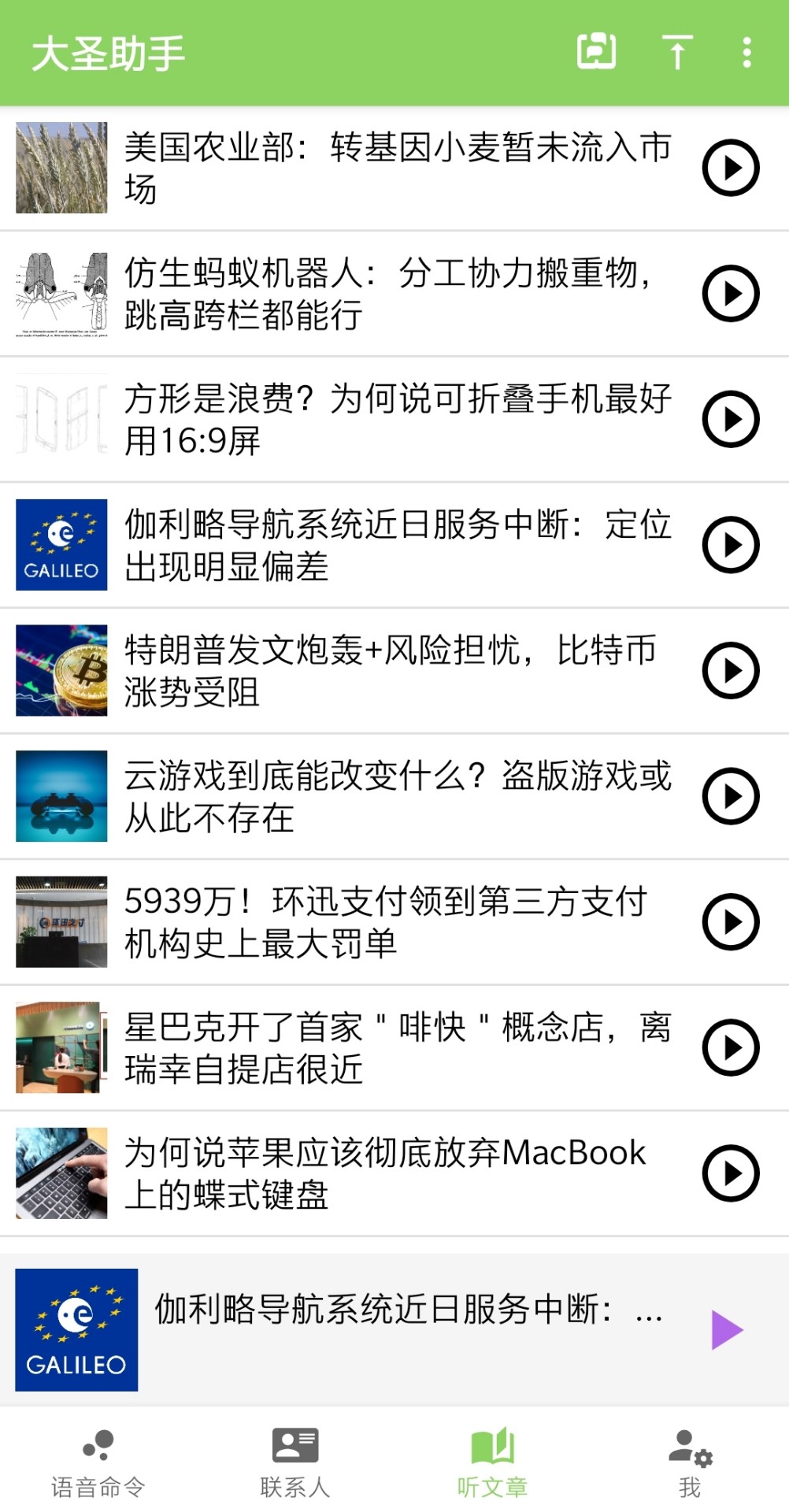Screen dimensions: 789x1512
Task: Tap the Bitcoin article thumbnail image
Action: [61, 670]
